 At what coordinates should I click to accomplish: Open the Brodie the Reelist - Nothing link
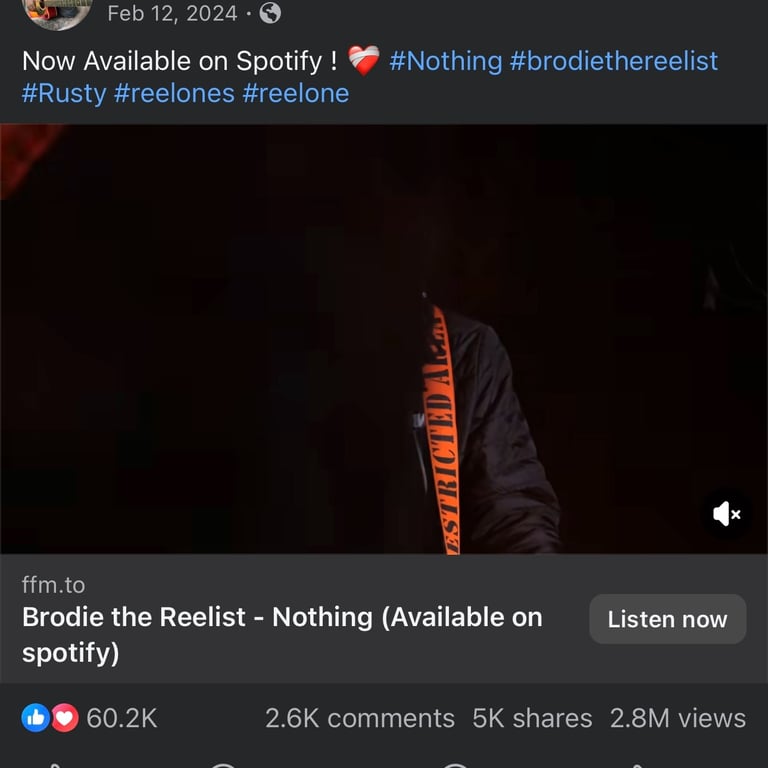pyautogui.click(x=282, y=634)
